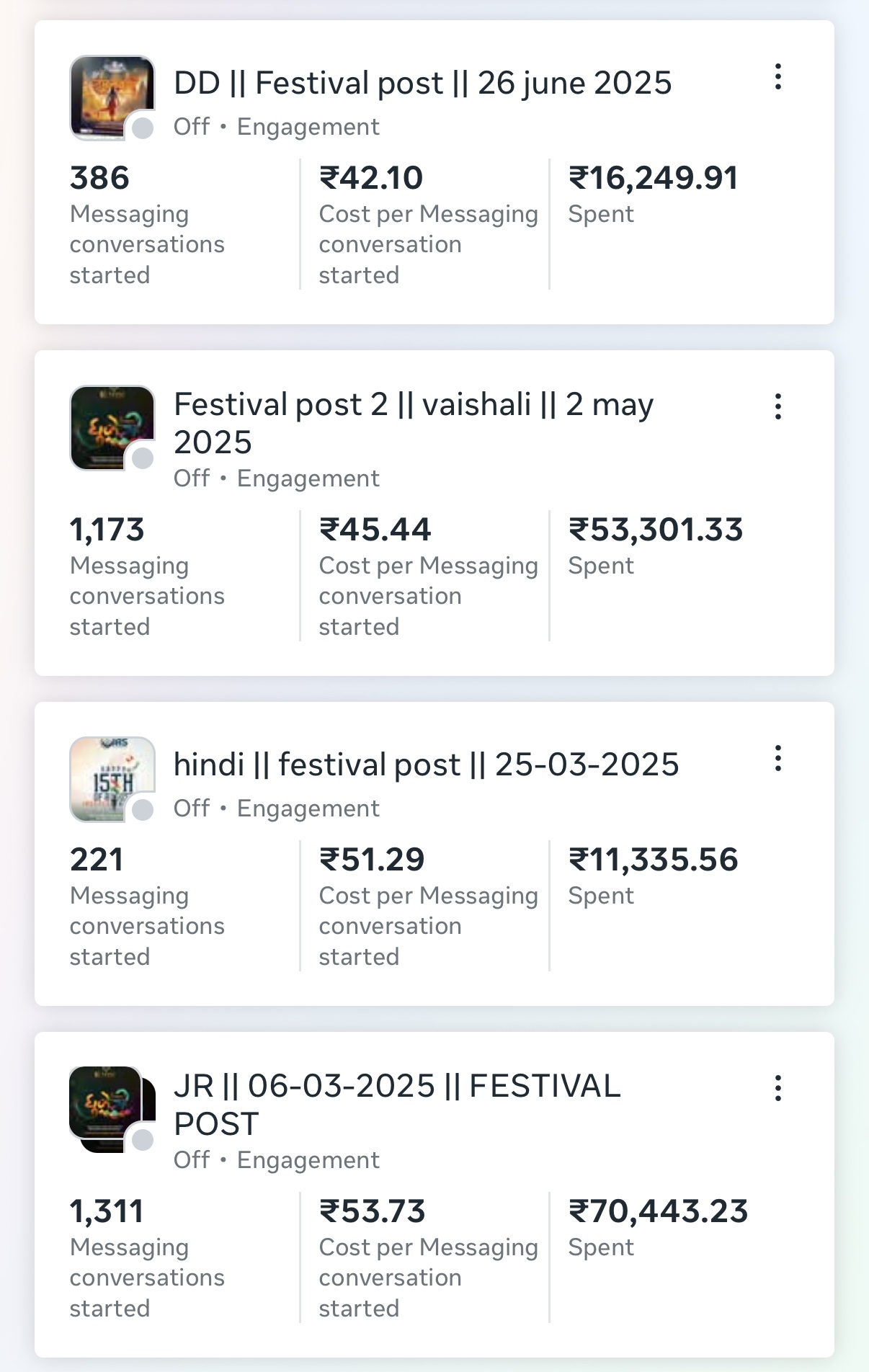Open the kebab menu on vaishali campaign

point(778,407)
